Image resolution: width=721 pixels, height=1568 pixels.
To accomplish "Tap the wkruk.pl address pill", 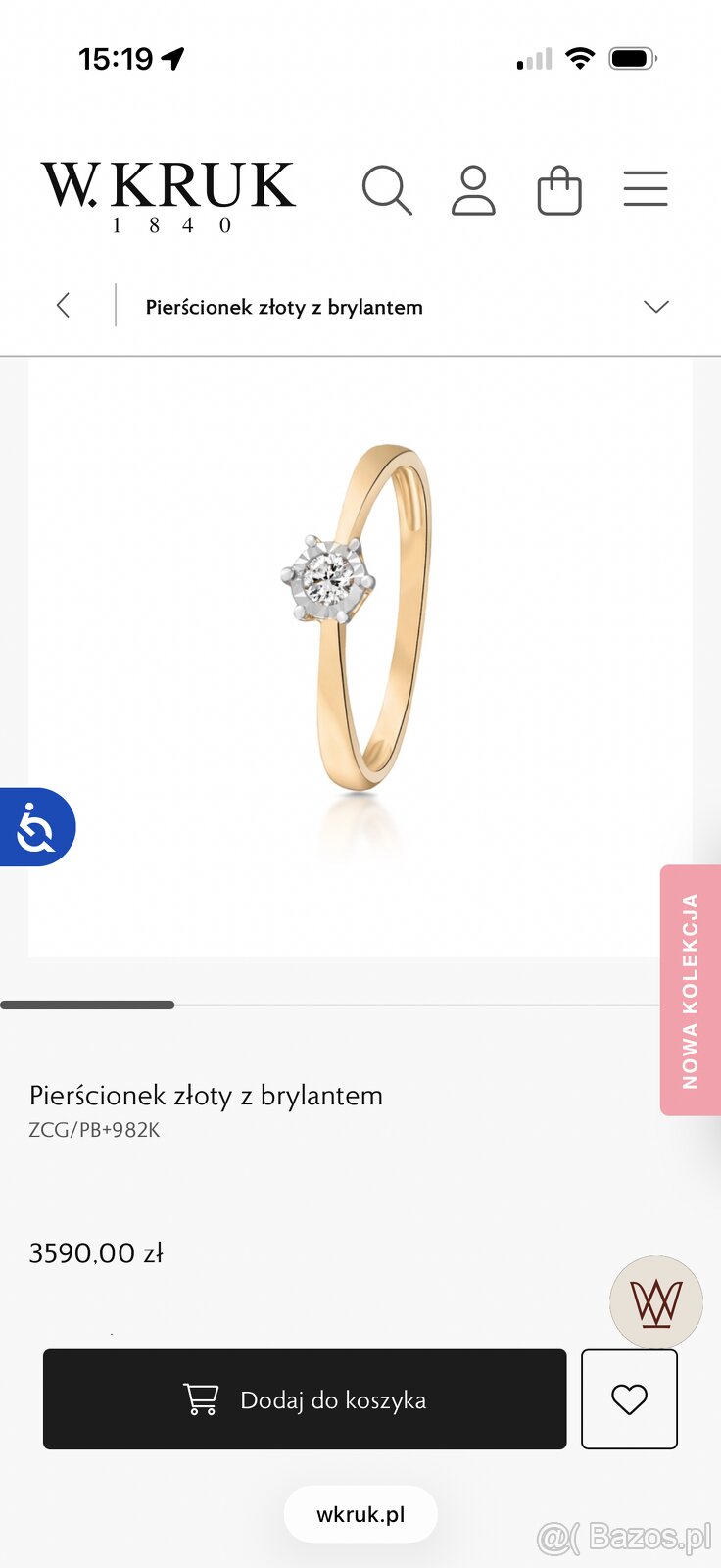I will [x=360, y=1514].
